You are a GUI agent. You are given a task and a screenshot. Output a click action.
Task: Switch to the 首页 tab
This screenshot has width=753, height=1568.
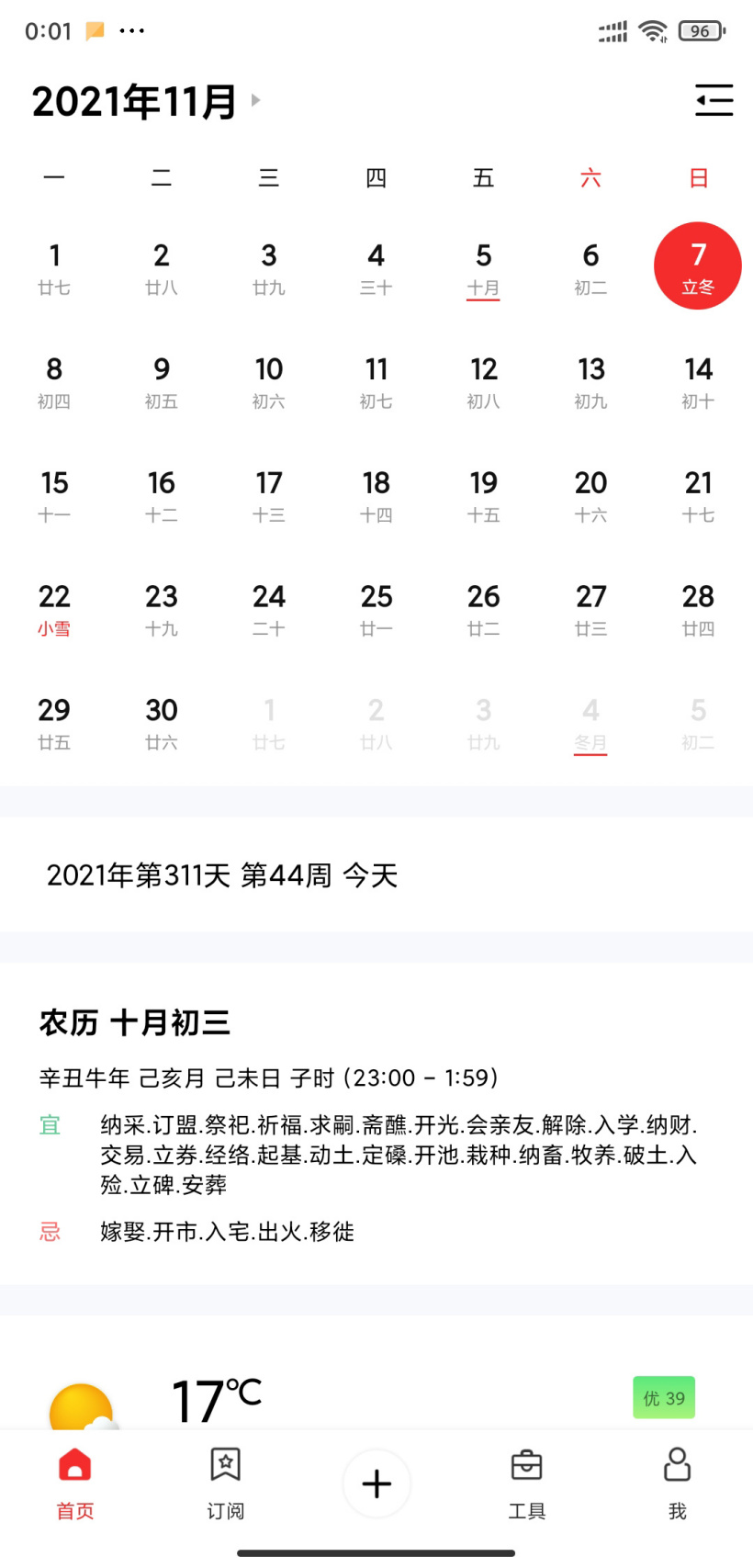coord(75,1483)
